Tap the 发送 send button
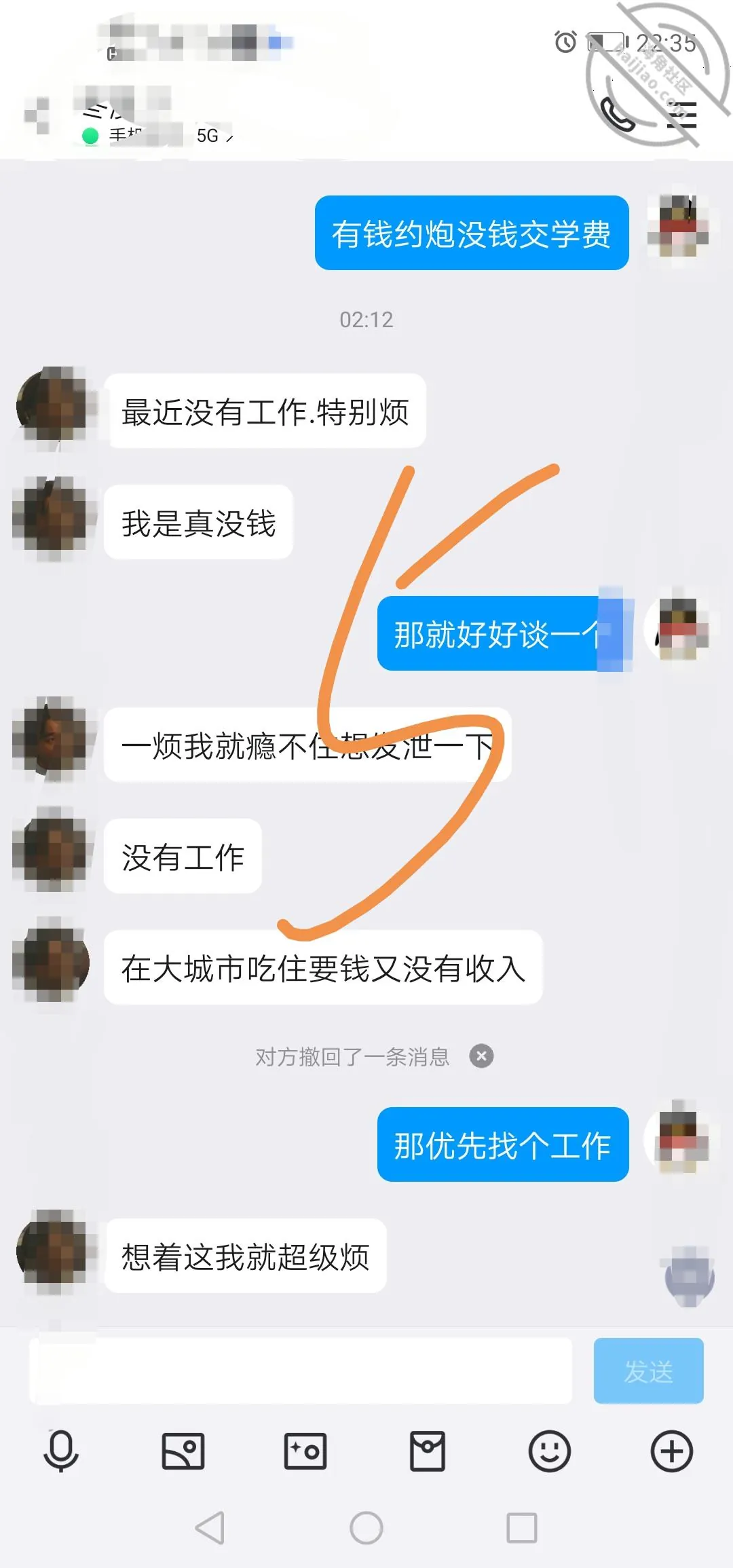This screenshot has width=733, height=1568. [x=648, y=1370]
